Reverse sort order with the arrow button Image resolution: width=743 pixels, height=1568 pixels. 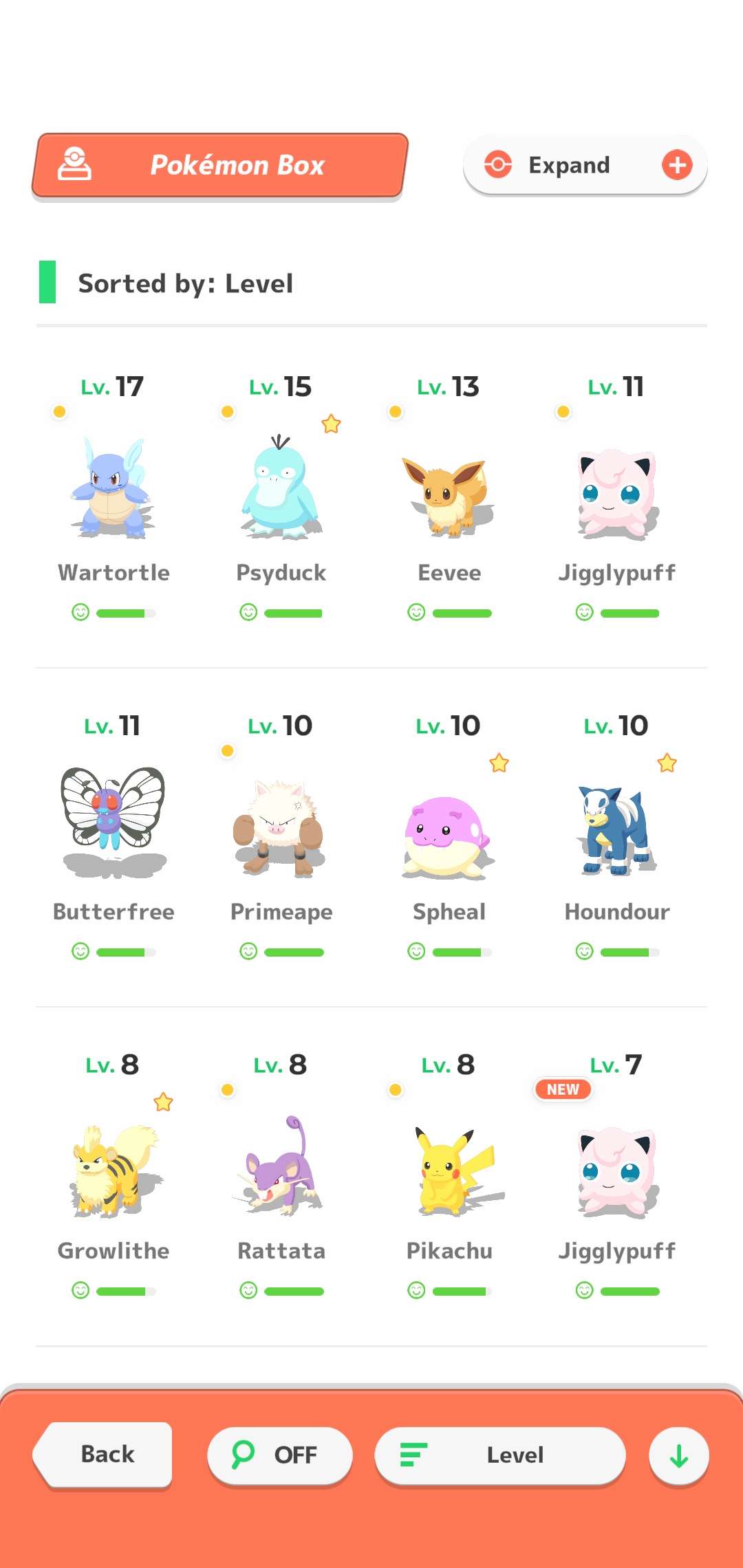678,1456
